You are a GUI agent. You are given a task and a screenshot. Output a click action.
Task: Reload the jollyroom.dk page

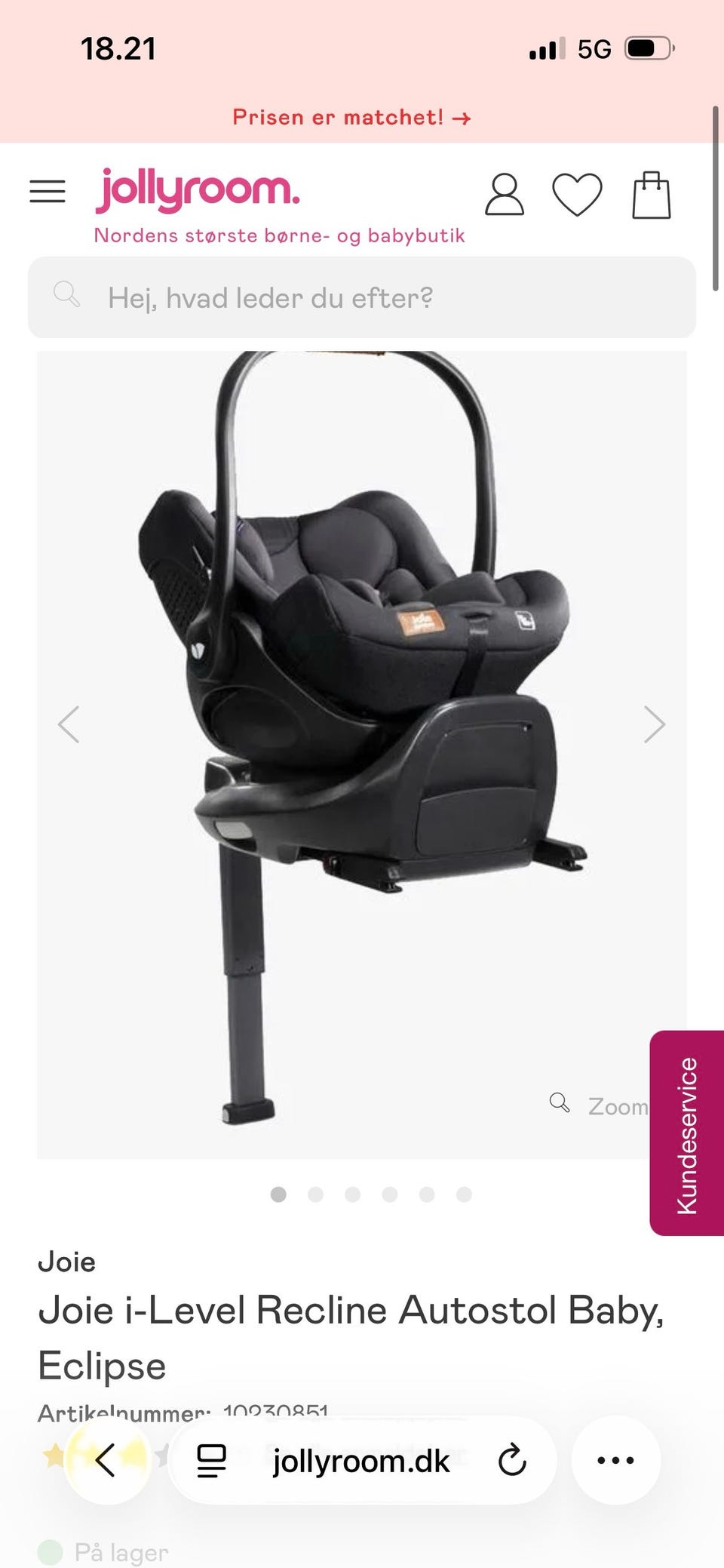click(x=512, y=1460)
